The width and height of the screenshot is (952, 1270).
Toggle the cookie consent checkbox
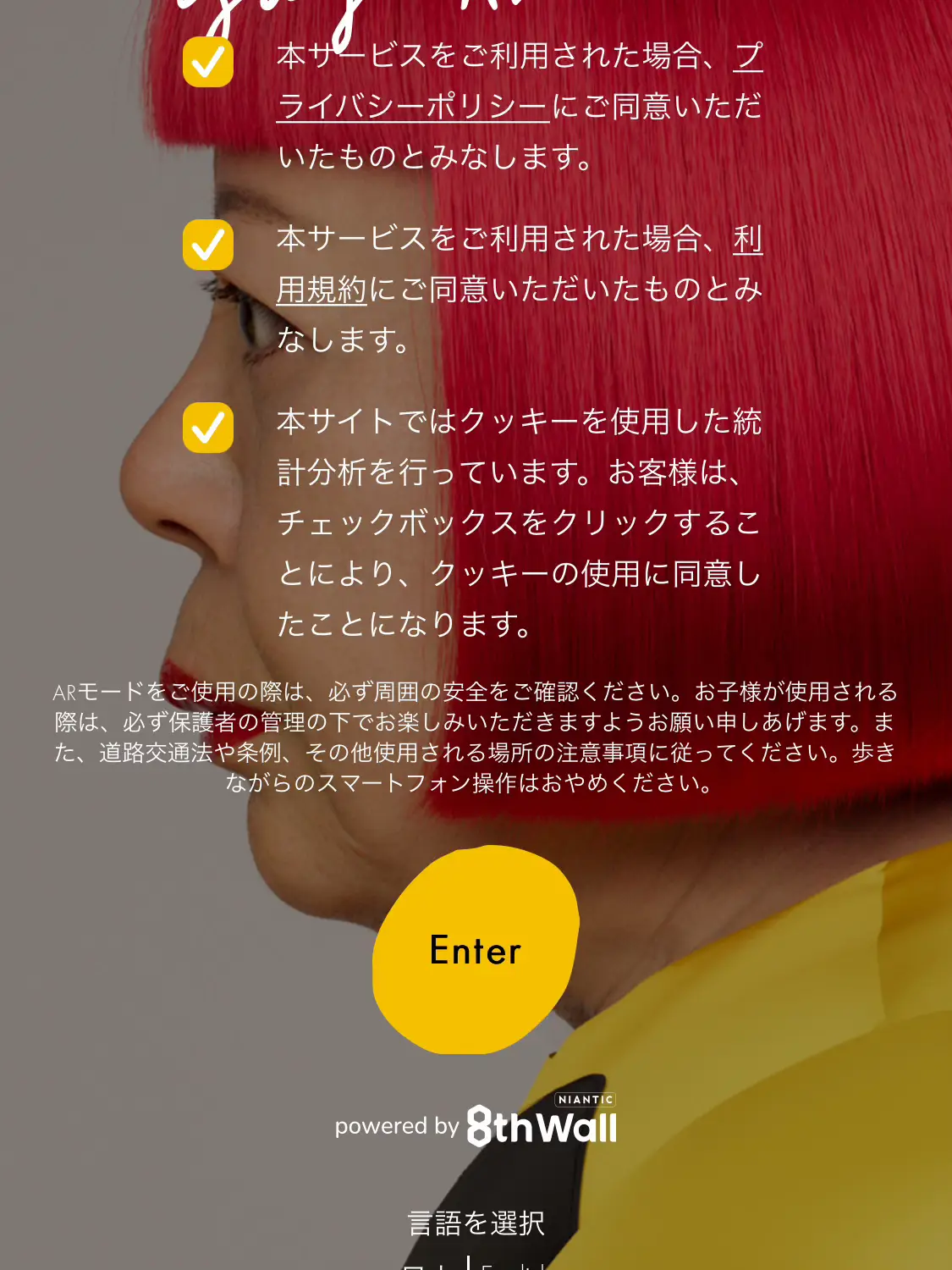click(x=208, y=428)
